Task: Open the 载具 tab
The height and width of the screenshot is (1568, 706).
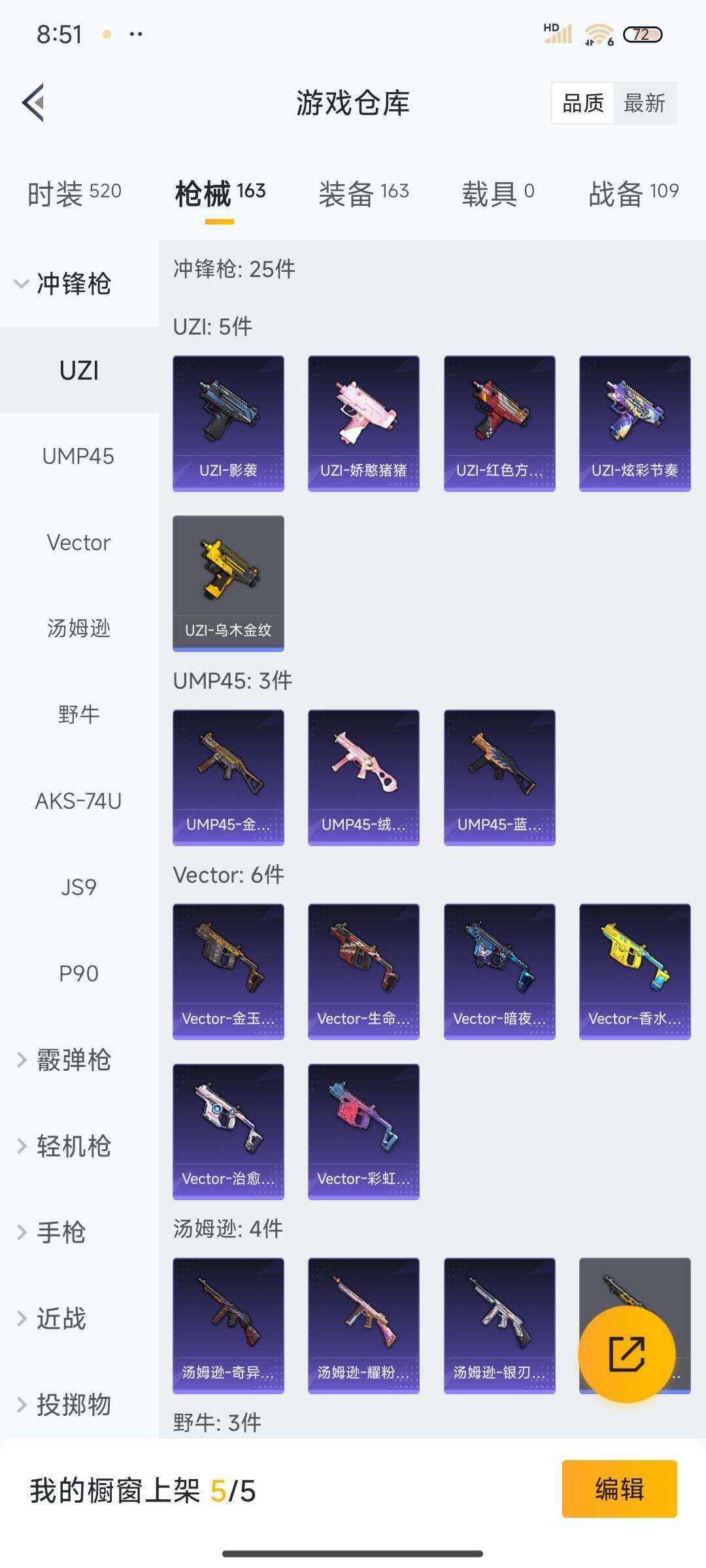Action: pyautogui.click(x=497, y=193)
